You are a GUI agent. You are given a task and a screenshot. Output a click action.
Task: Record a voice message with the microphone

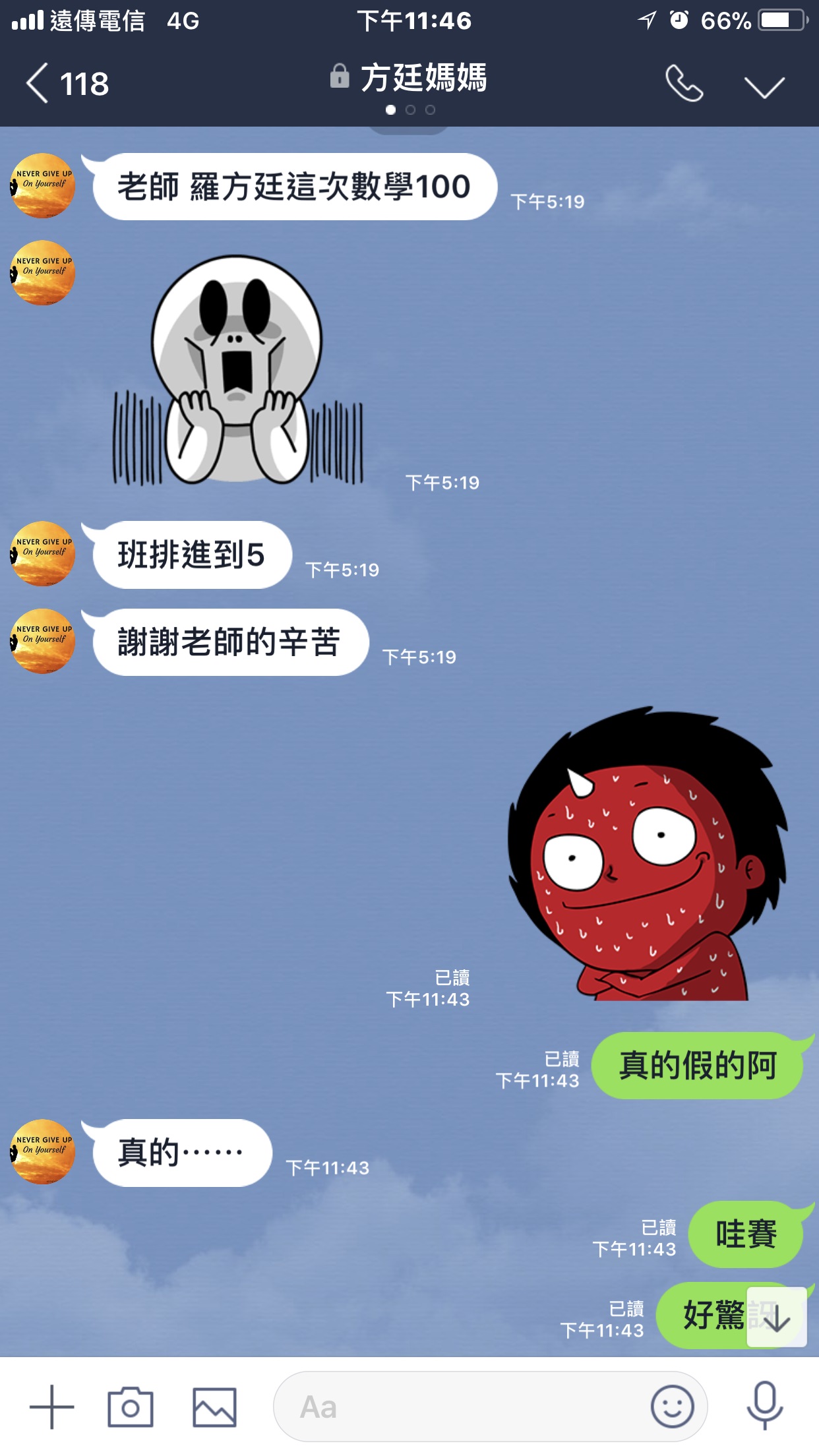pyautogui.click(x=764, y=1407)
